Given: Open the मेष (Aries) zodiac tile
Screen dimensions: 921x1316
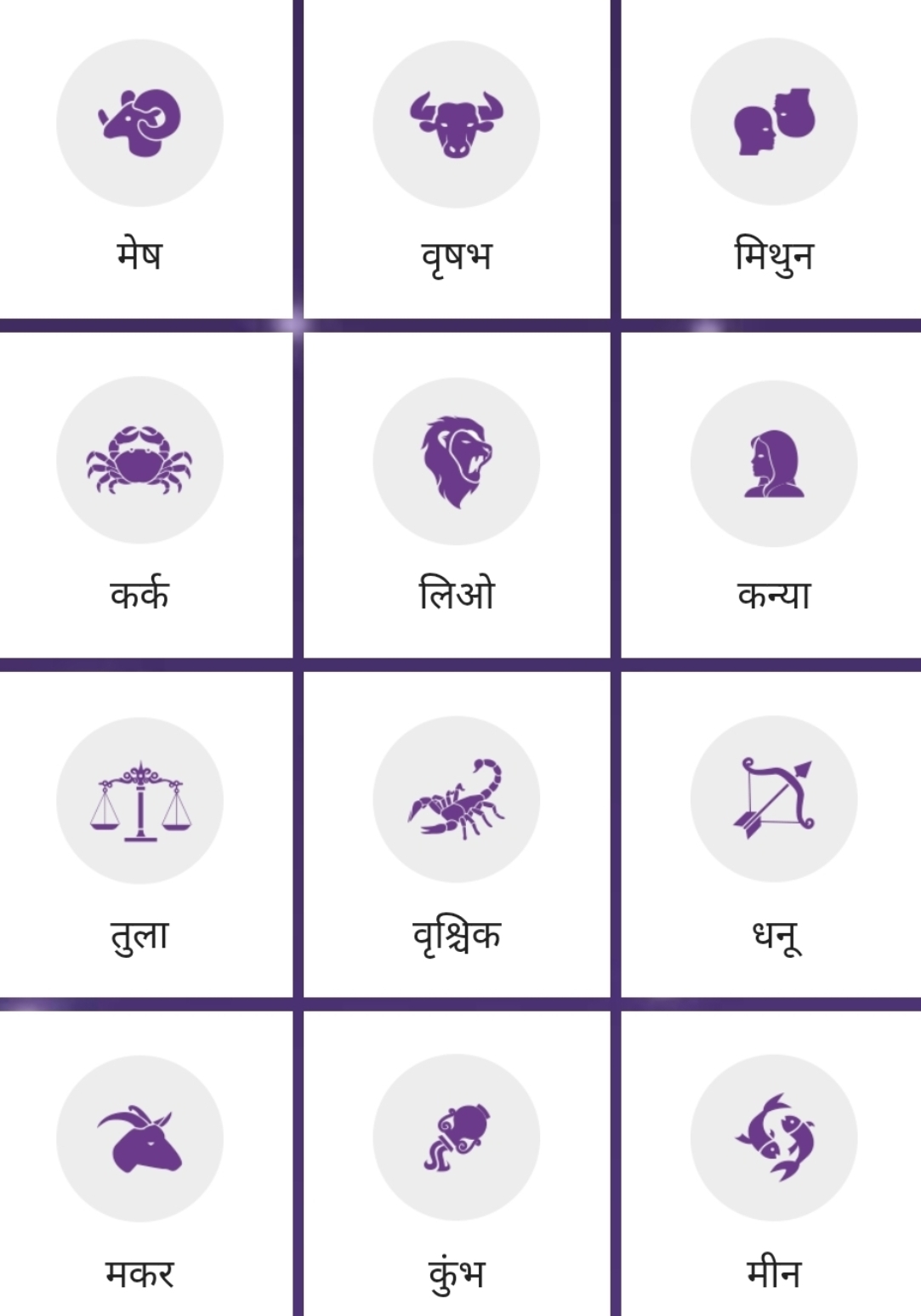Looking at the screenshot, I should point(139,123).
